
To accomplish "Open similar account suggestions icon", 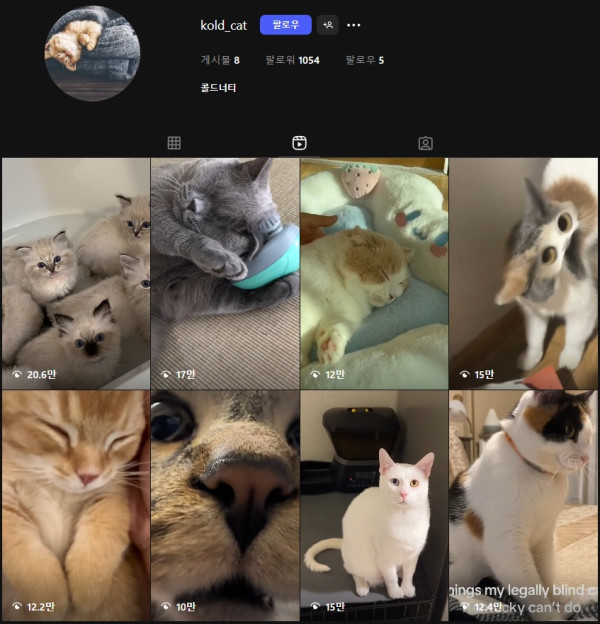I will 328,25.
